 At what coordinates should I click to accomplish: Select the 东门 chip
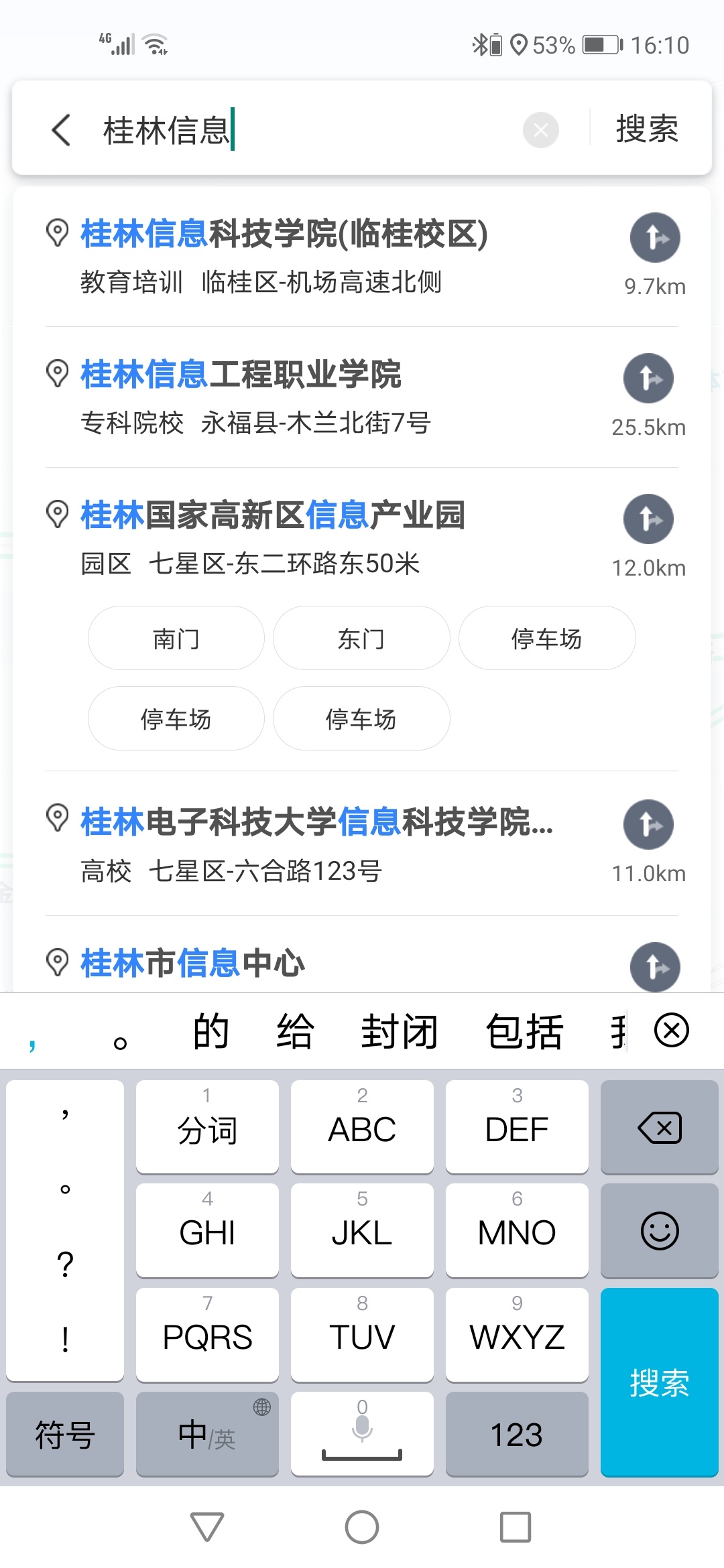[x=361, y=638]
